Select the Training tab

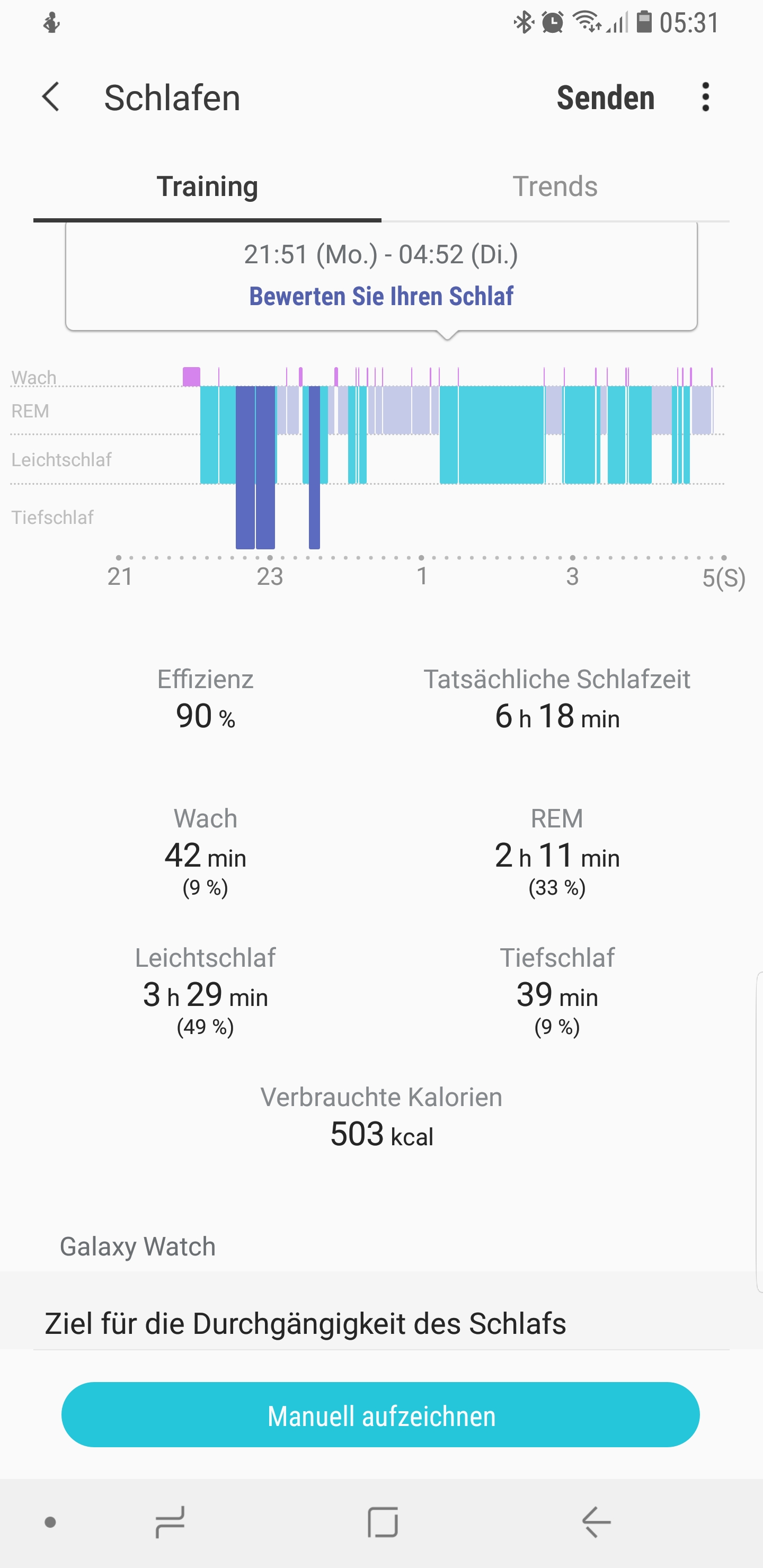click(207, 186)
